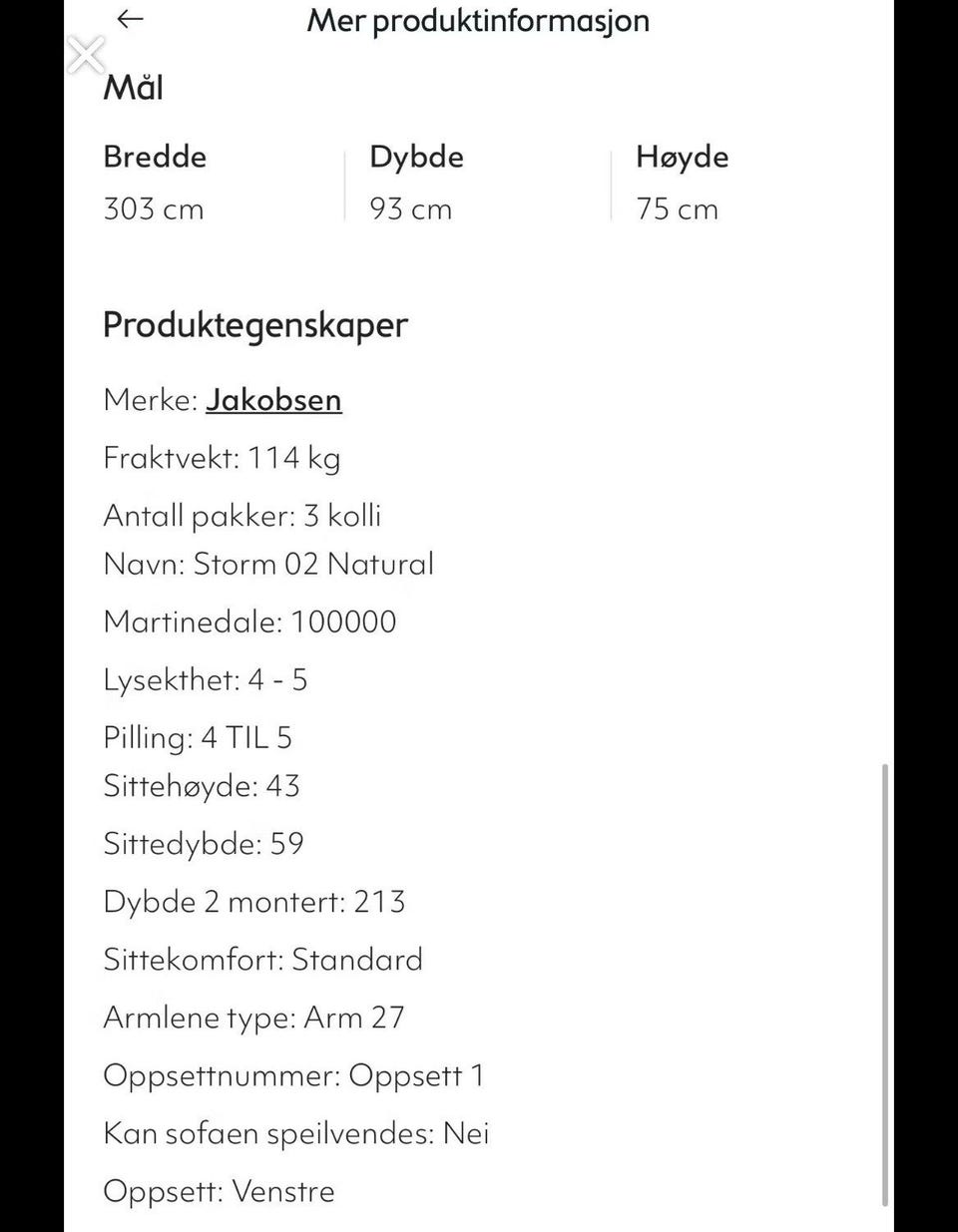Select the Mer produktinformasjon title
The width and height of the screenshot is (958, 1232).
479,20
